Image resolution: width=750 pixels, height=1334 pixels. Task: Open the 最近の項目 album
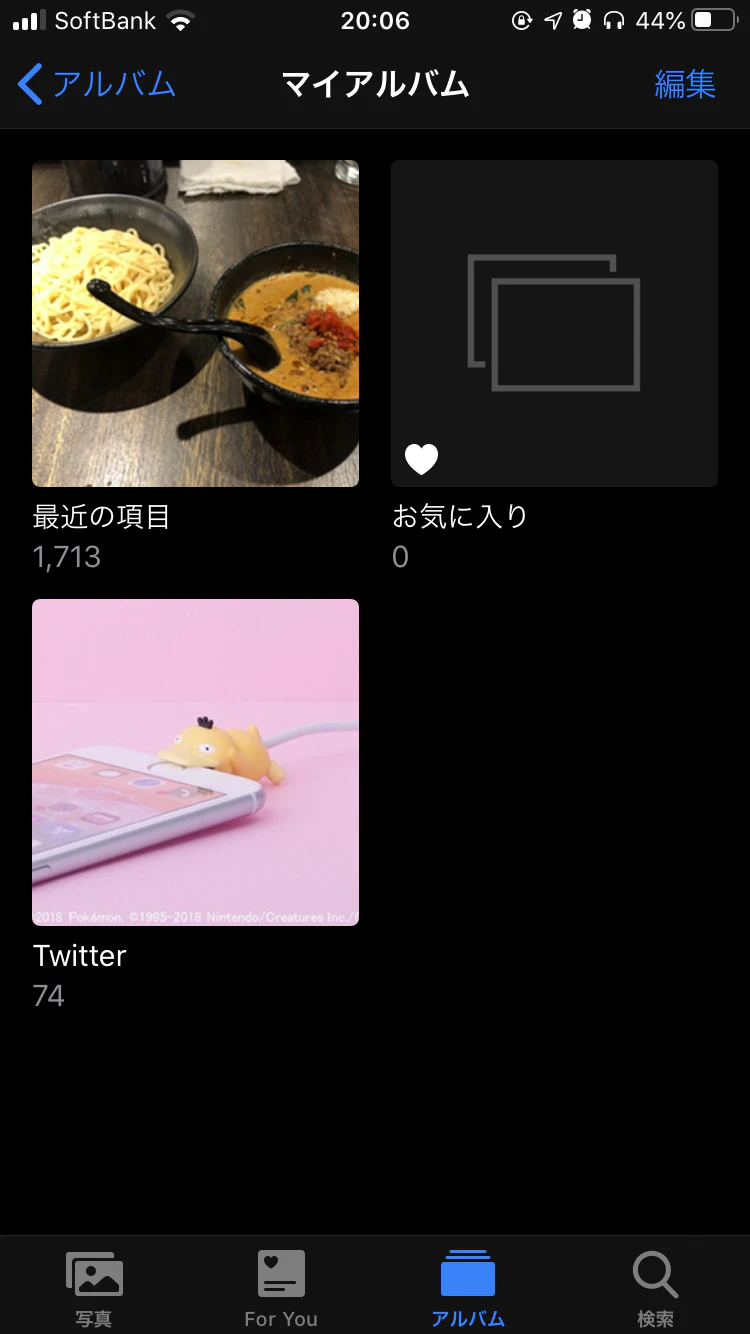point(195,322)
